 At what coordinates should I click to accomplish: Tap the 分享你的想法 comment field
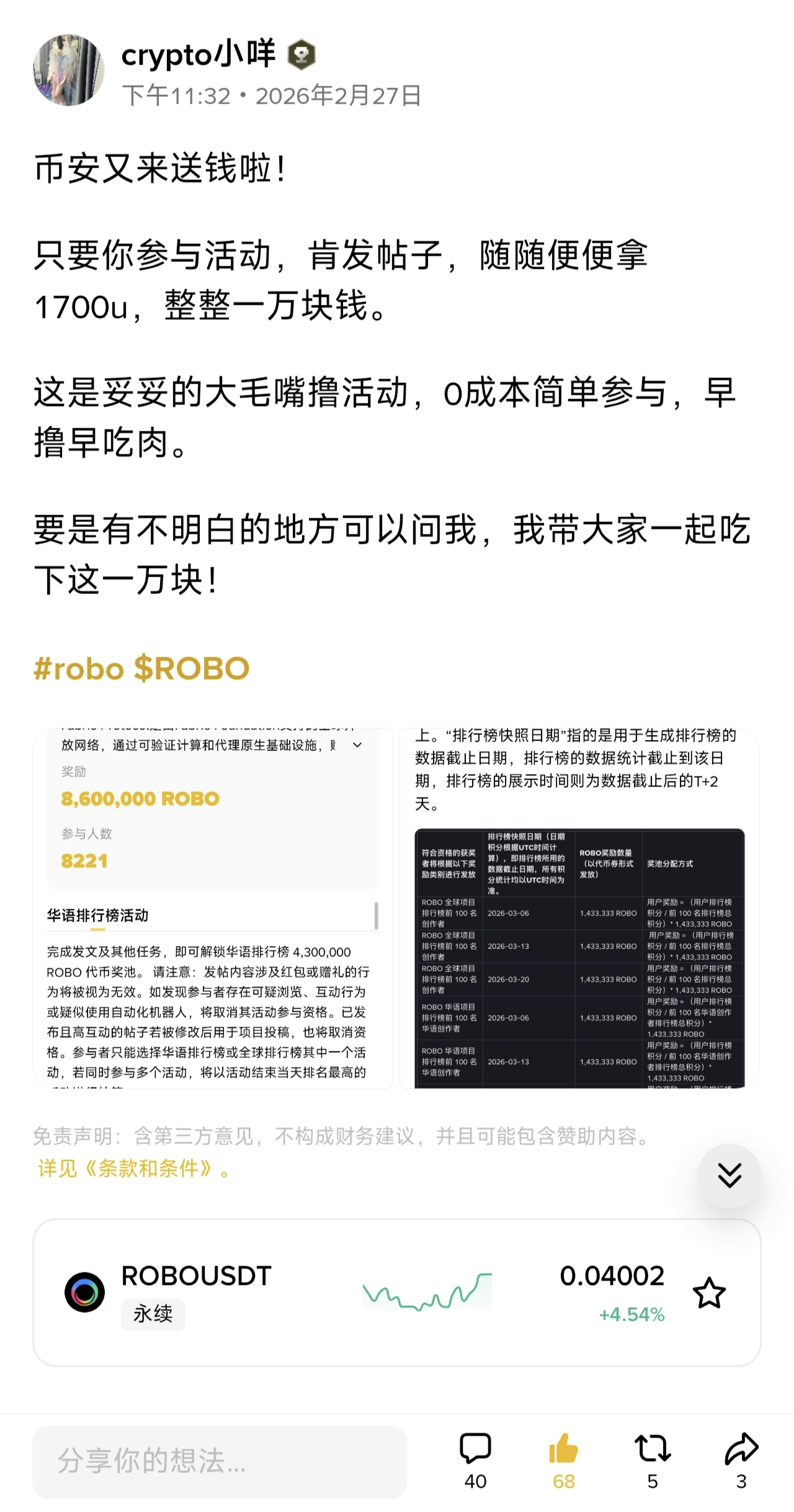[x=220, y=1461]
